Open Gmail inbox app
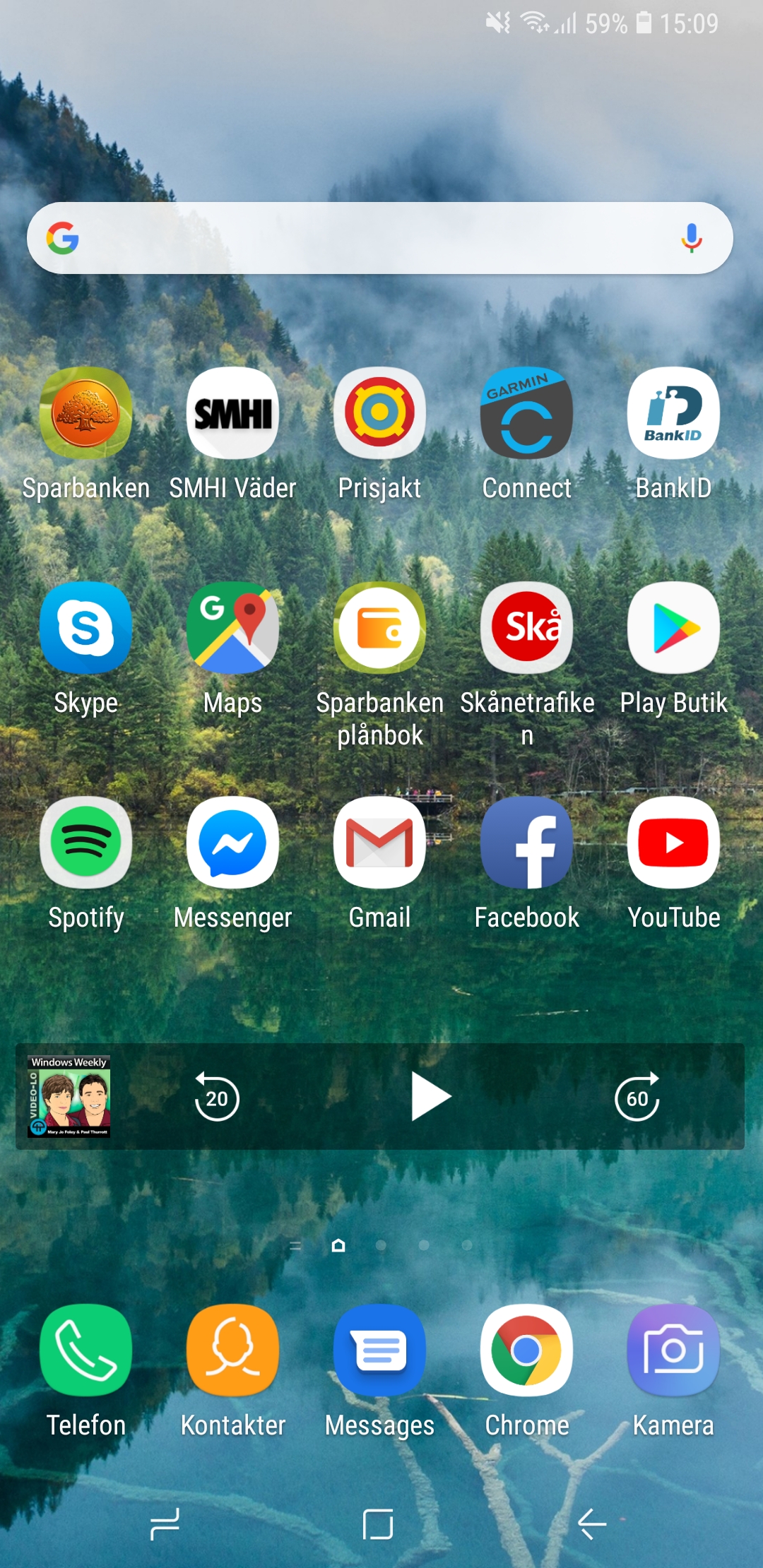This screenshot has height=1568, width=763. point(379,843)
